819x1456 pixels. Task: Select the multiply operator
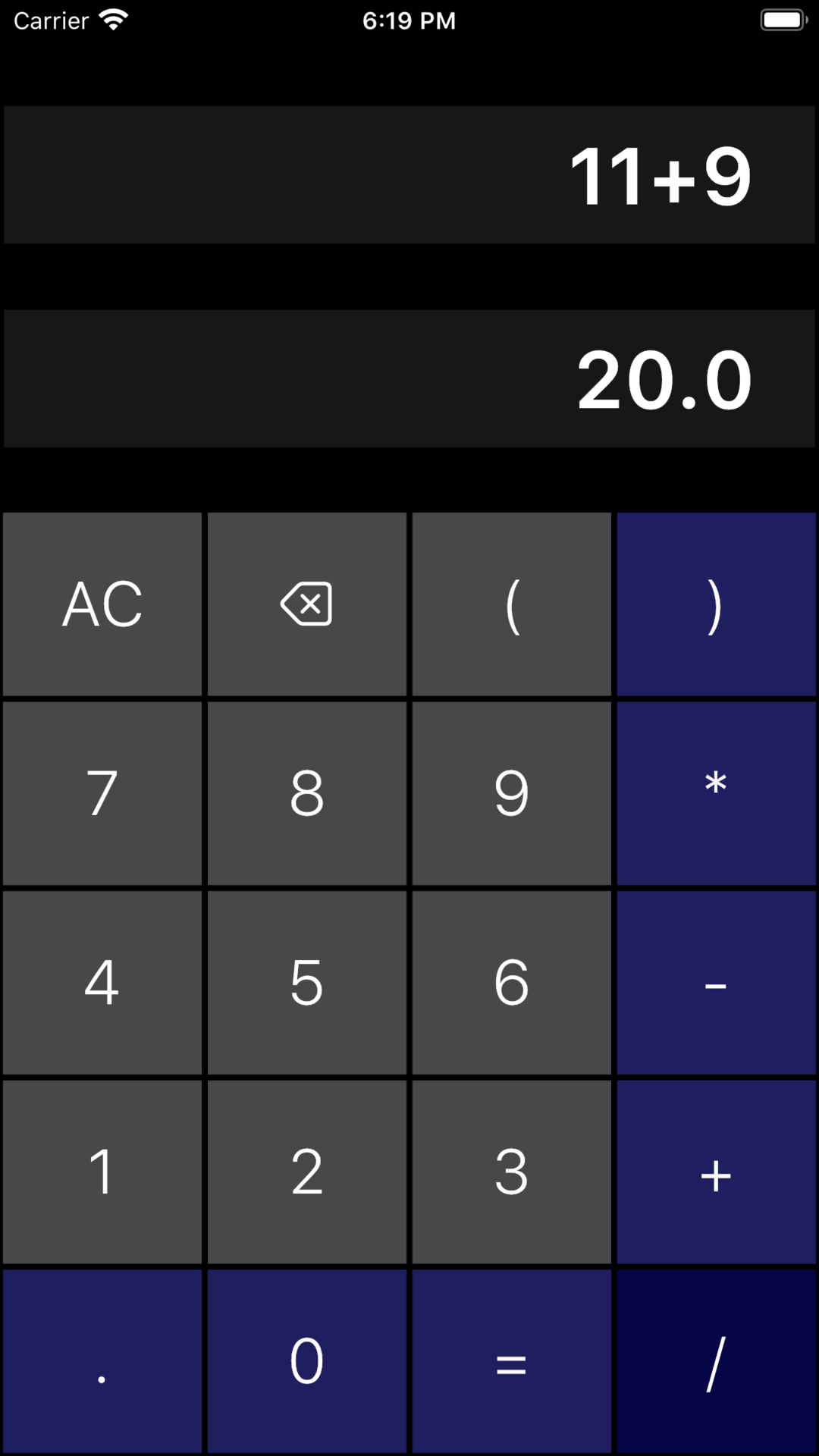(717, 793)
